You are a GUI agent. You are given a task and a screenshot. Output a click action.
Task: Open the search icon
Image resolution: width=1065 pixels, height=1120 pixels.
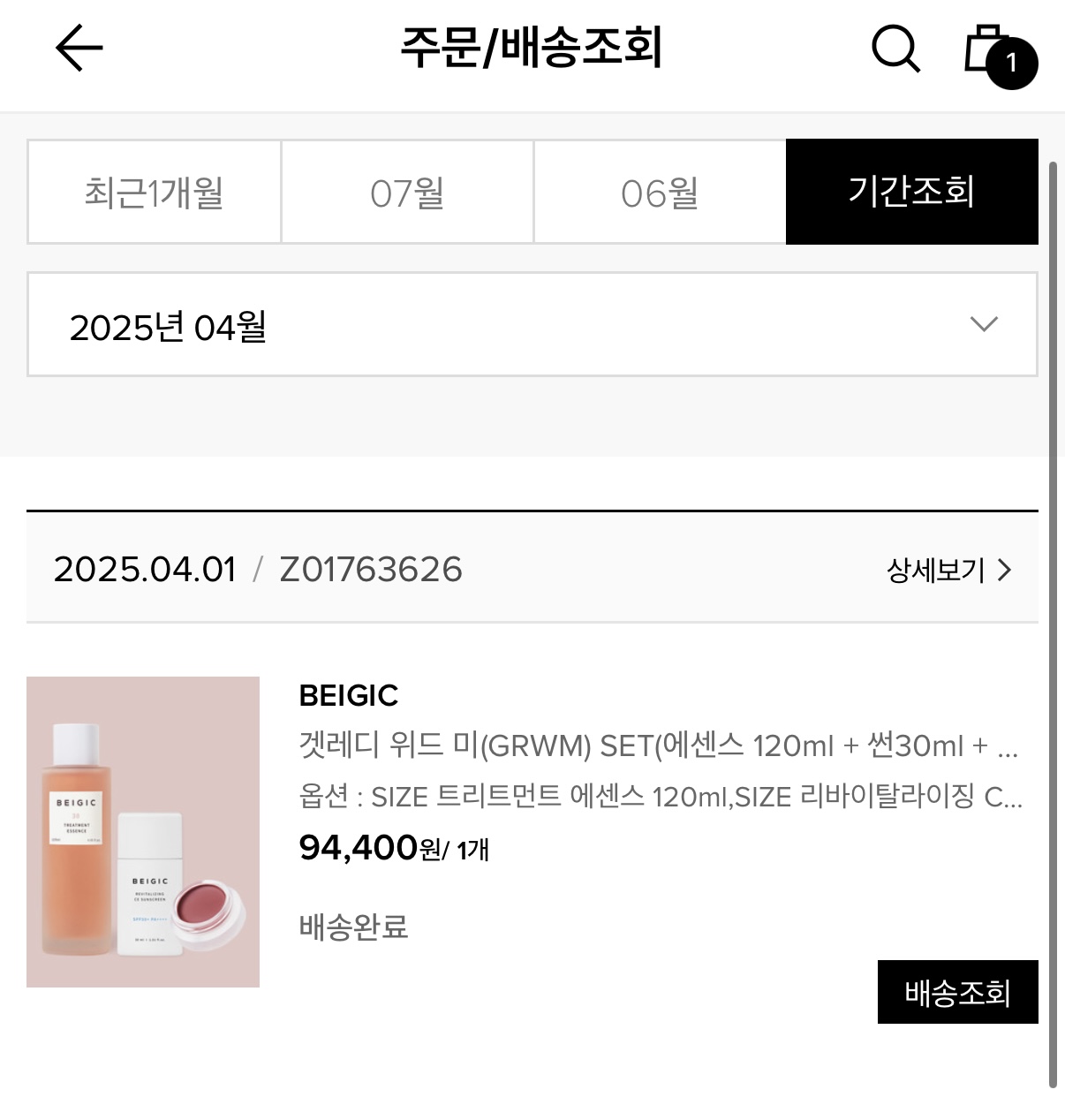(x=895, y=48)
